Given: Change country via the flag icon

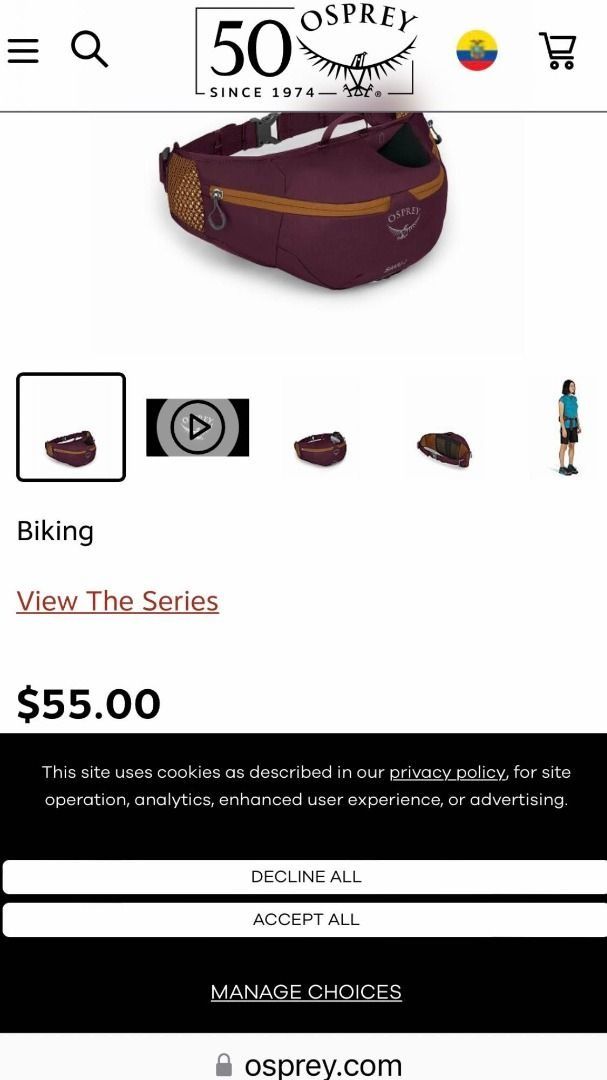Looking at the screenshot, I should (477, 50).
